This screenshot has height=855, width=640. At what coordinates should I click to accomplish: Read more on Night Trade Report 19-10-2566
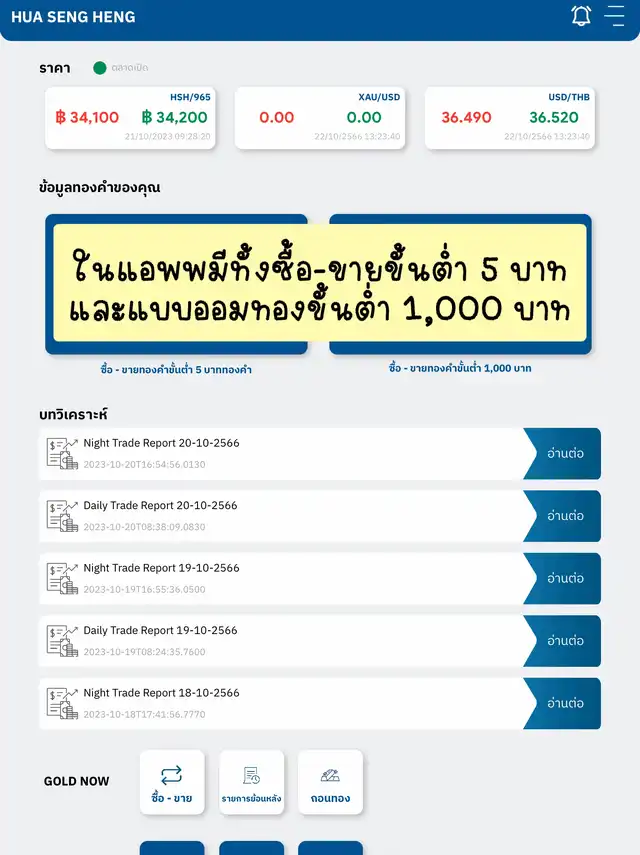point(564,579)
